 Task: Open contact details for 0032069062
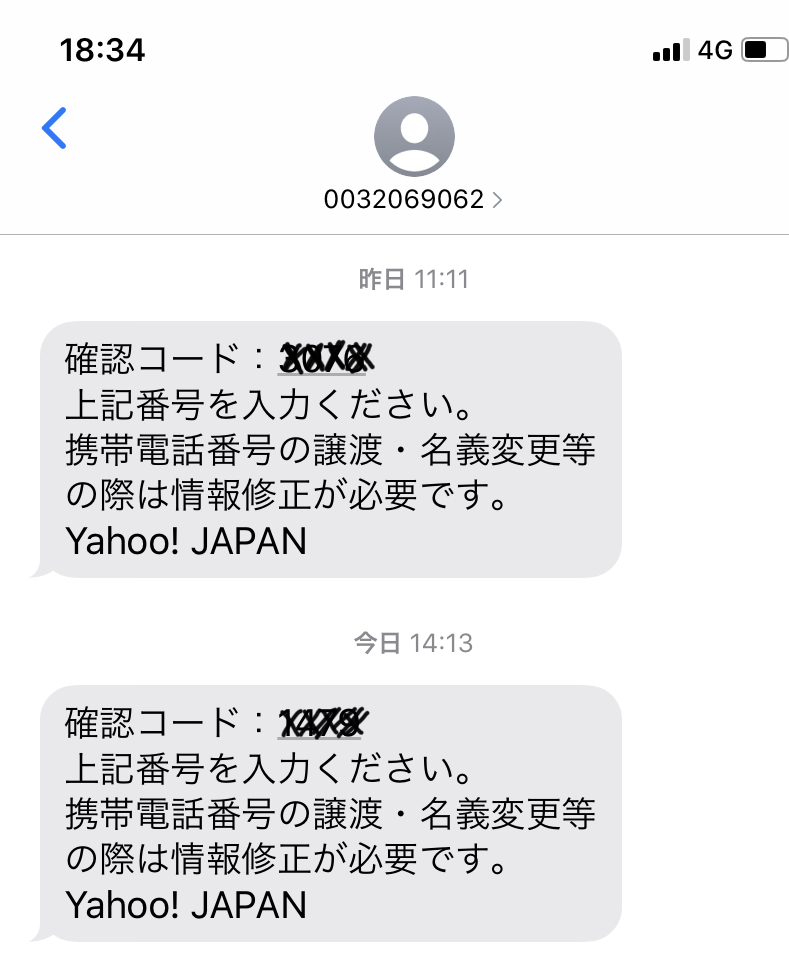412,199
